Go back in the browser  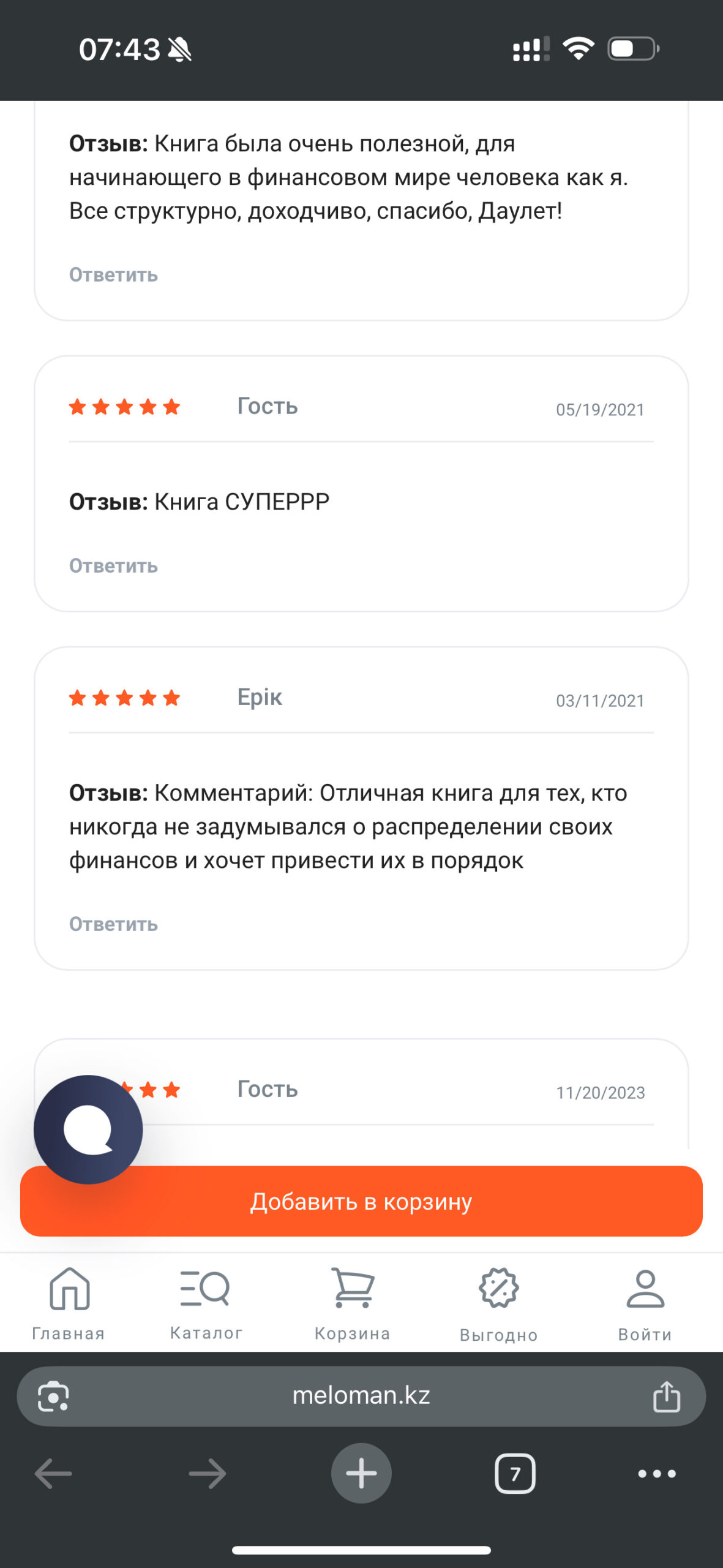coord(53,1473)
